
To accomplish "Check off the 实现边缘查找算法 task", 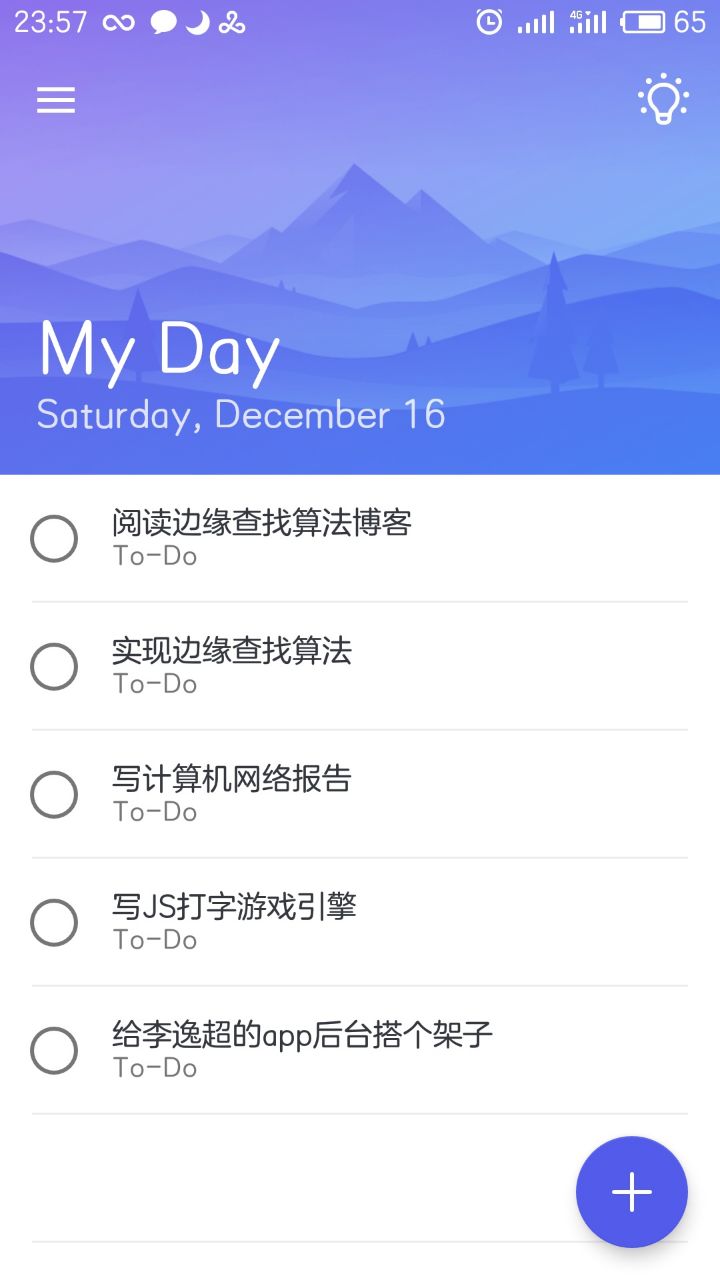I will click(54, 667).
